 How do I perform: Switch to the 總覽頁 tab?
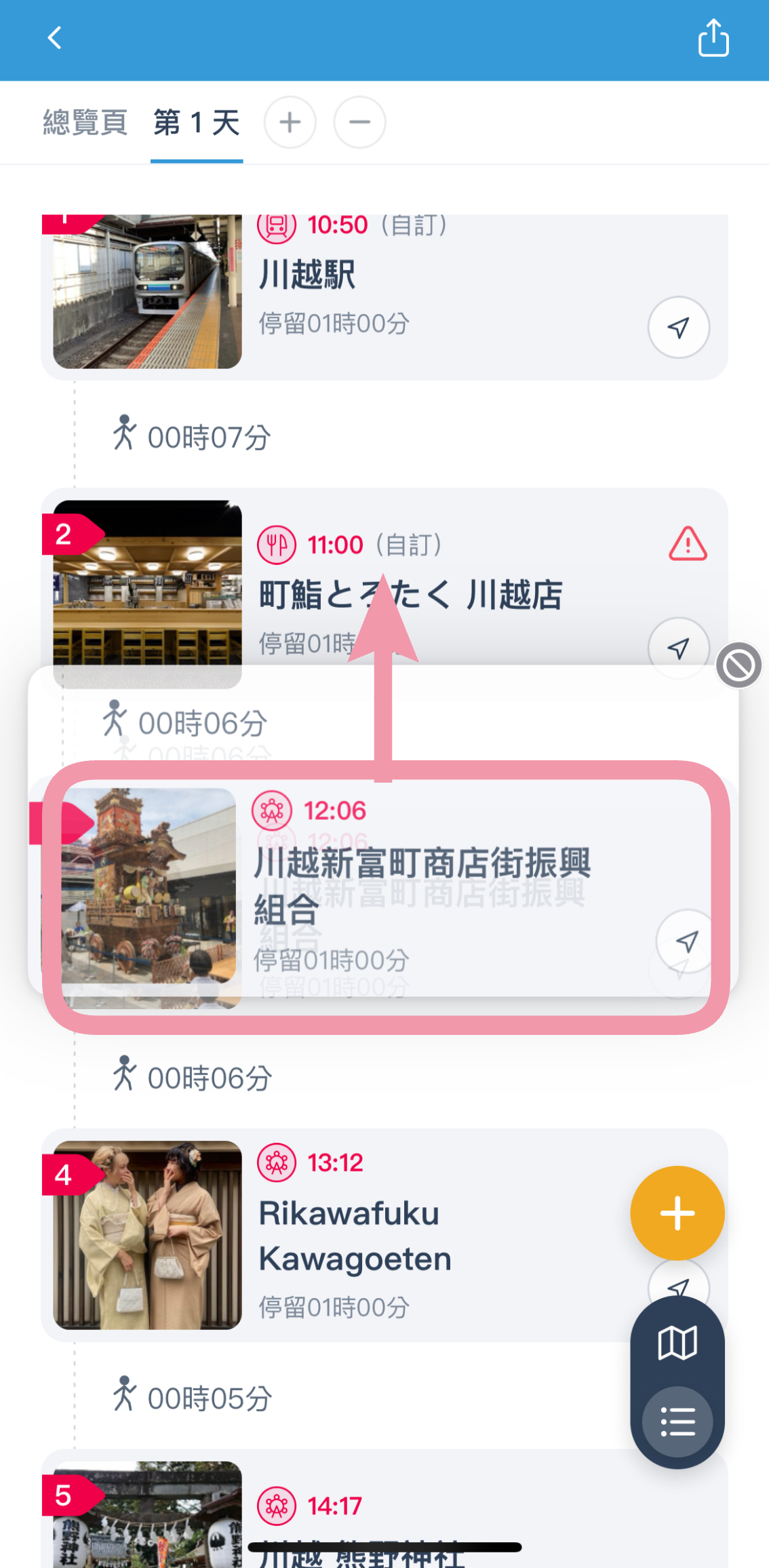point(85,123)
